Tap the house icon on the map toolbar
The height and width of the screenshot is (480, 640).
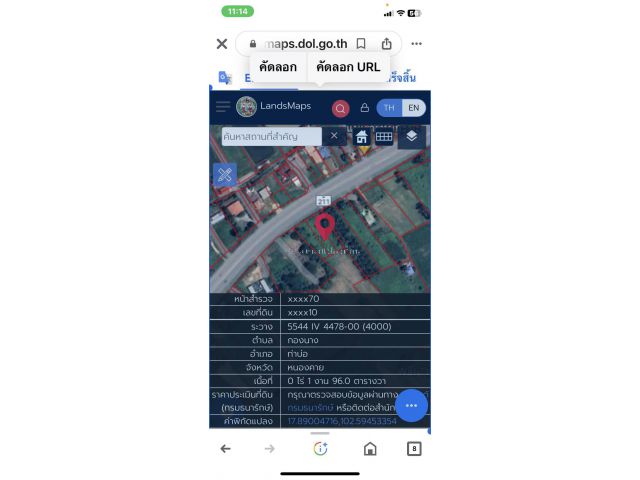coord(362,137)
